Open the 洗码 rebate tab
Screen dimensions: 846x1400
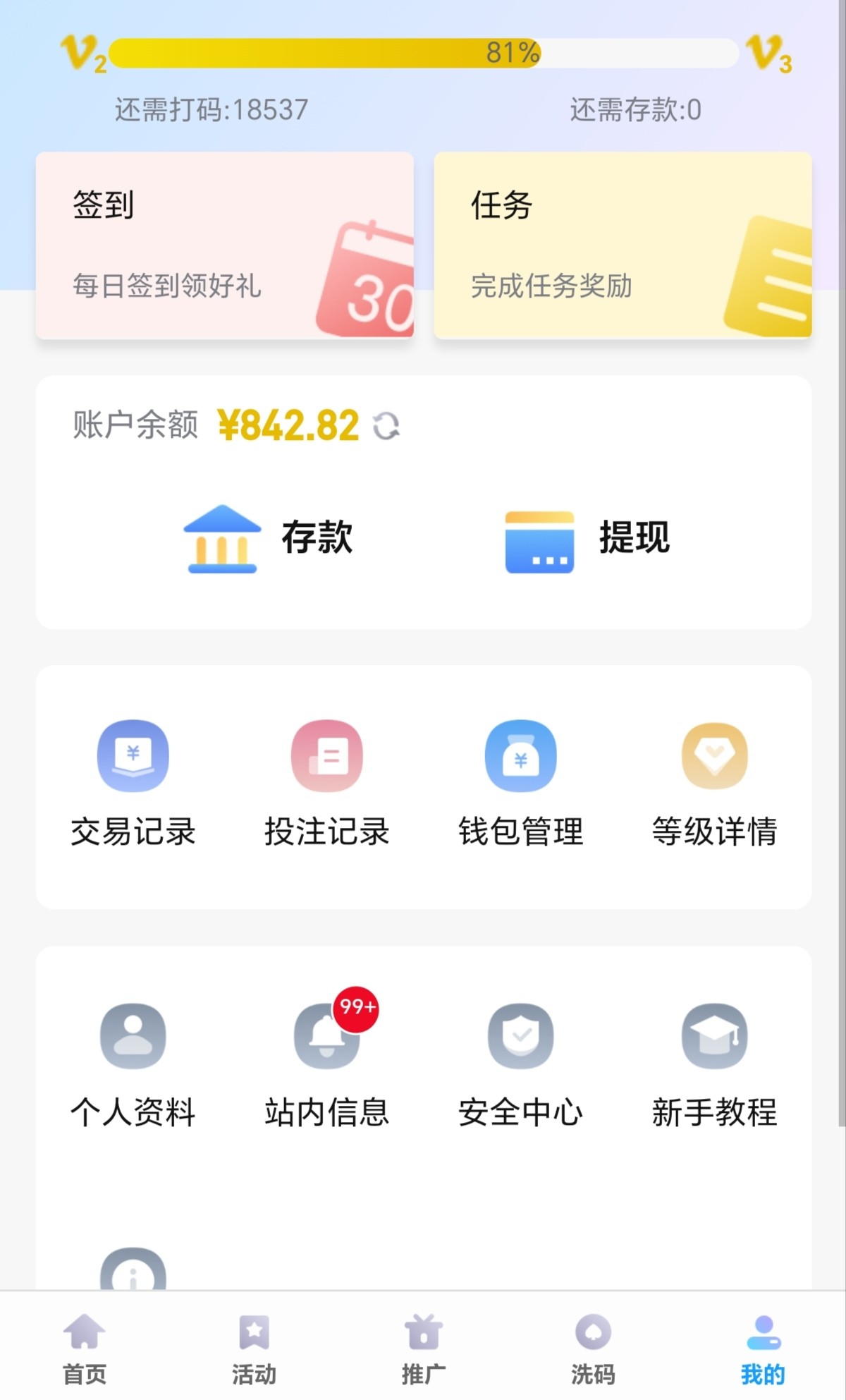tap(592, 1347)
